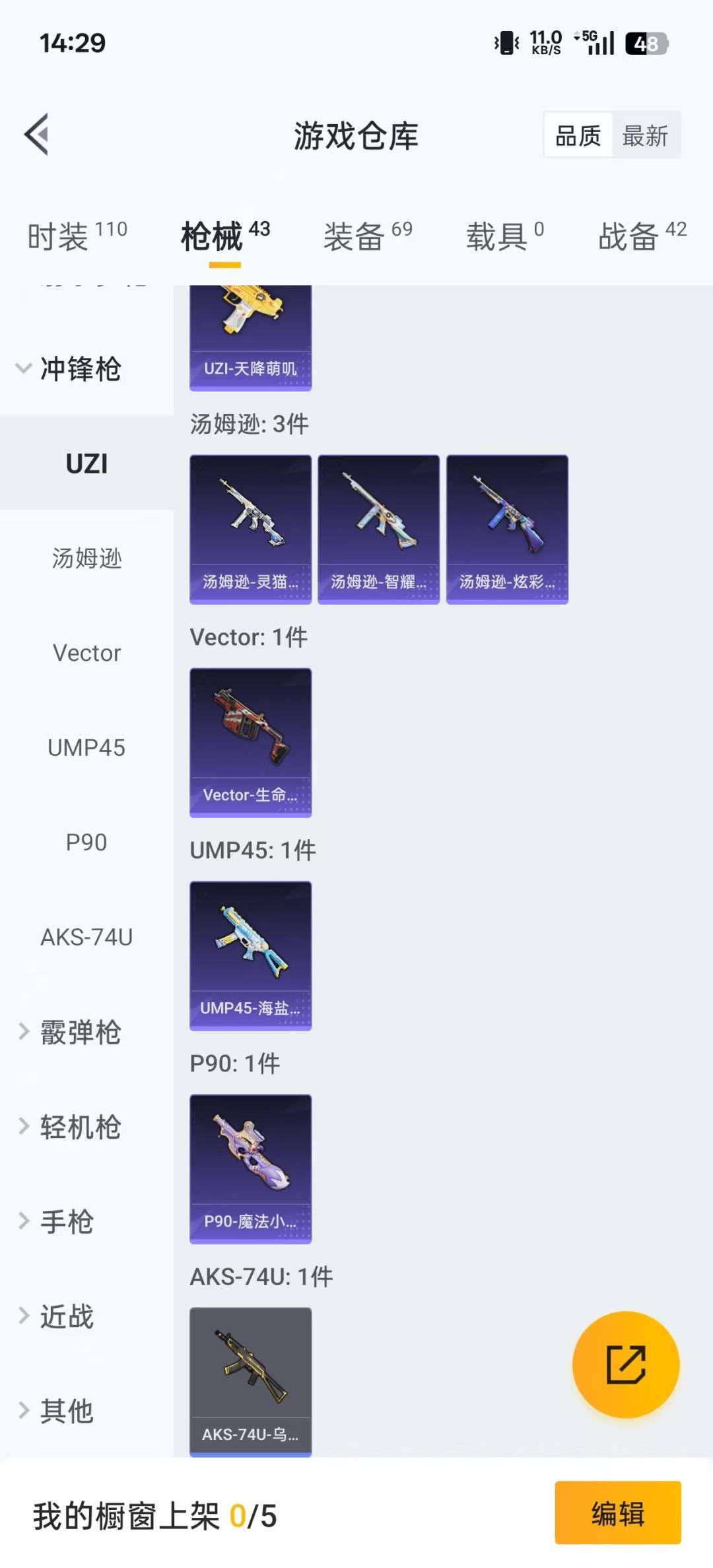Switch to the 战备 tab
Viewport: 713px width, 1568px height.
(642, 236)
